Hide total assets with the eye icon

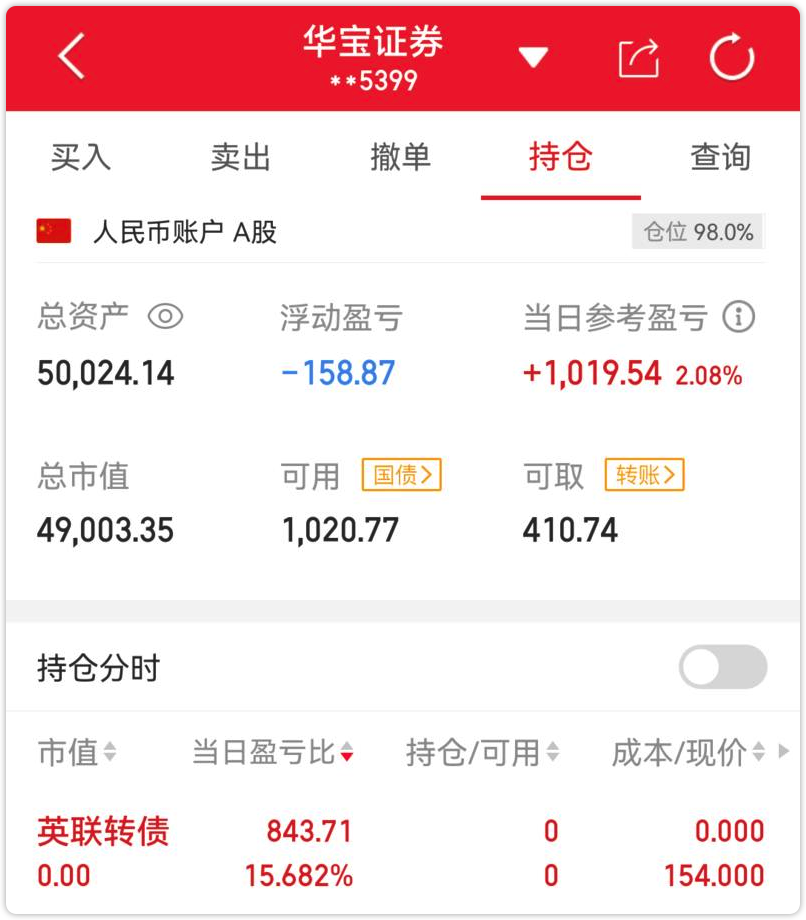[x=165, y=317]
